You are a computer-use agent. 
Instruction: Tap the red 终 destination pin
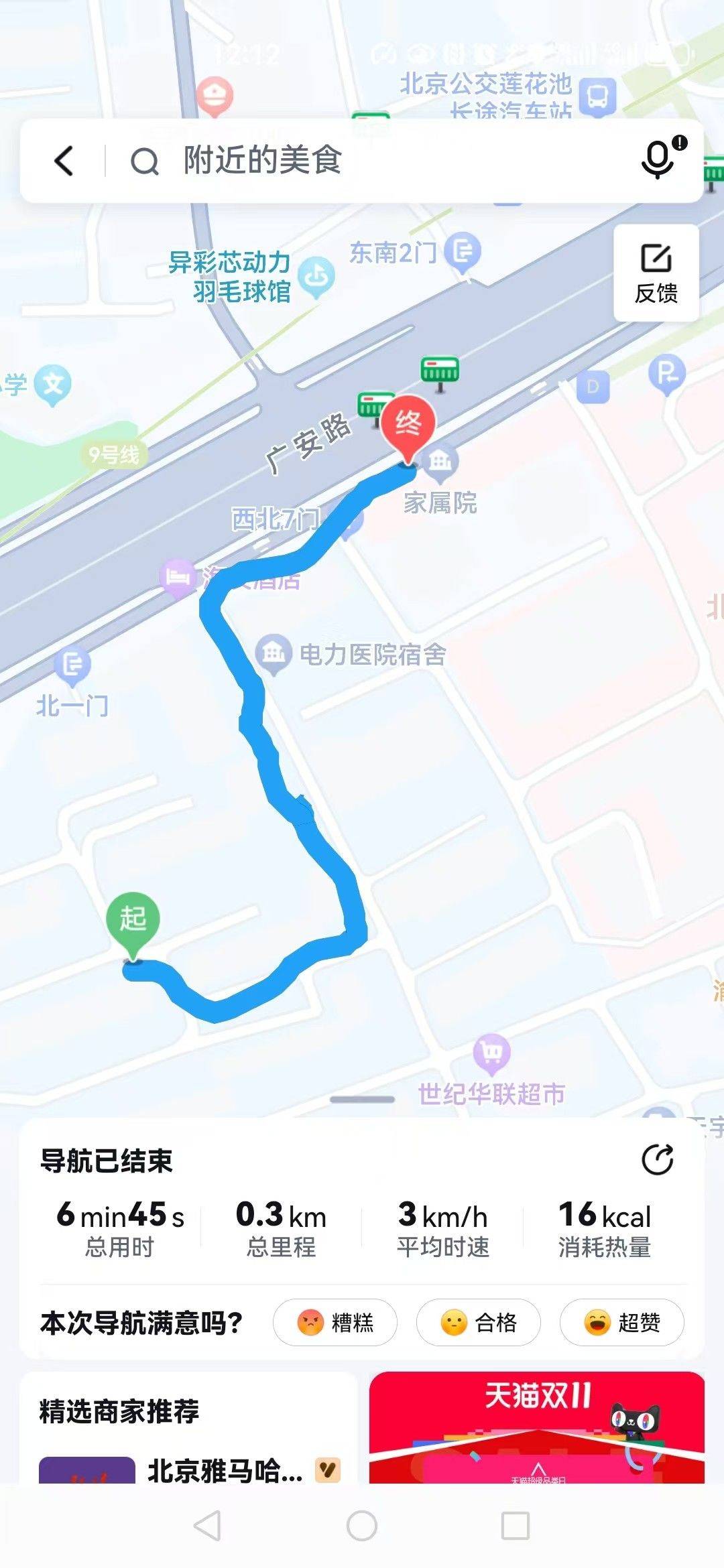[x=408, y=426]
